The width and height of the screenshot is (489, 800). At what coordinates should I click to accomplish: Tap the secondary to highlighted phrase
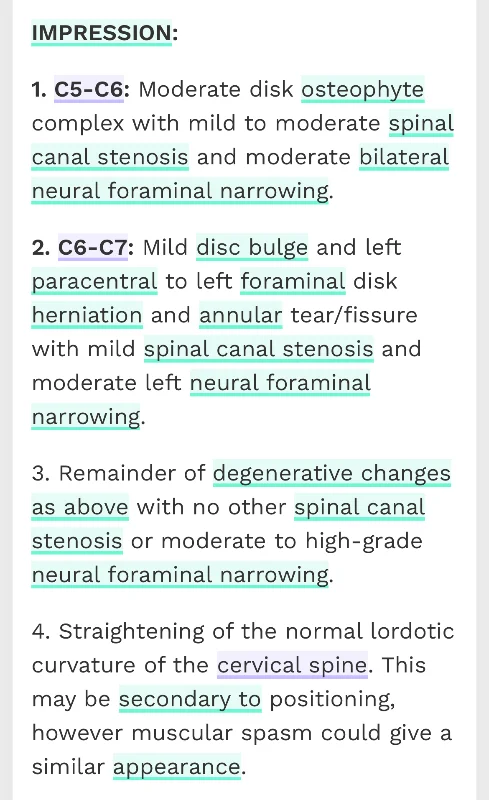[190, 699]
